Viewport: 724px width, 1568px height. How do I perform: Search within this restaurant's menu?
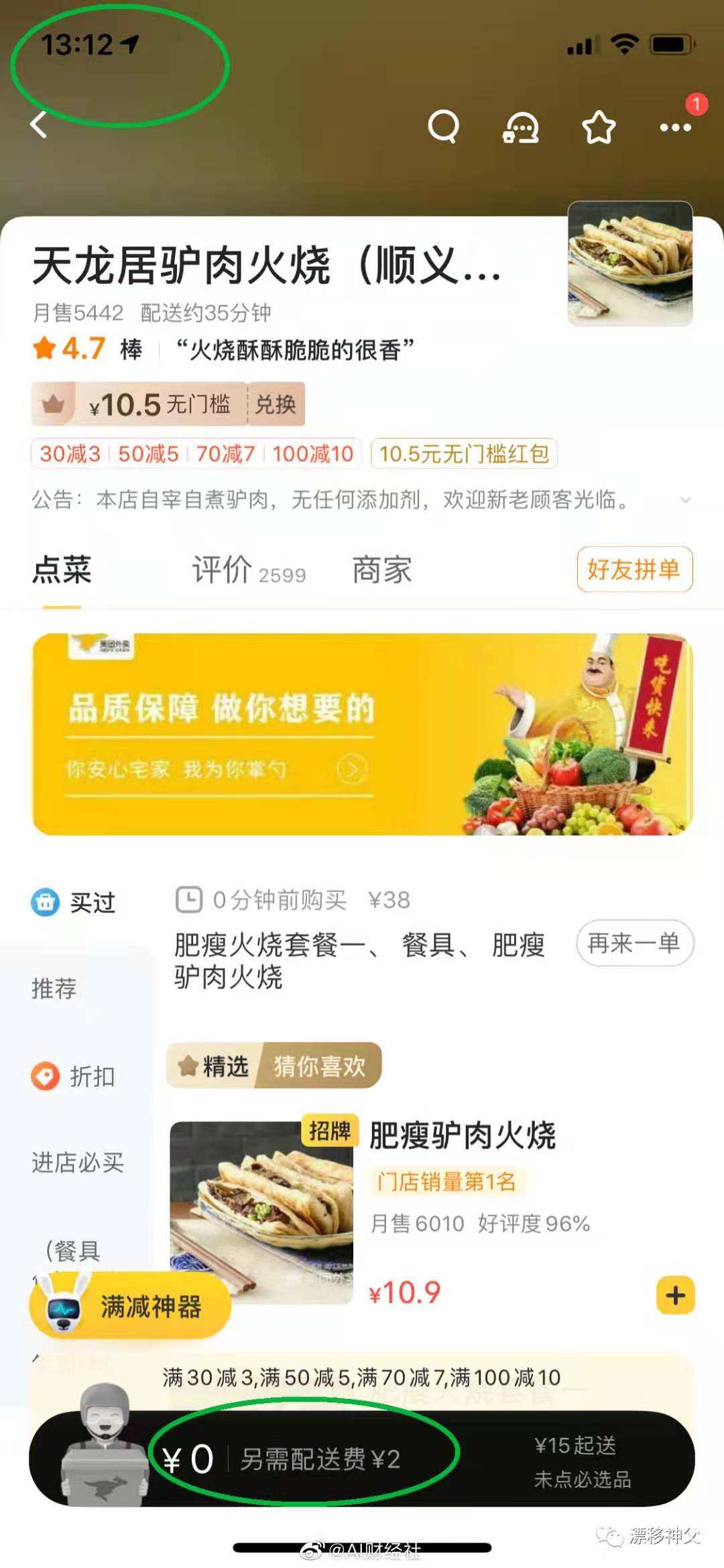click(443, 126)
